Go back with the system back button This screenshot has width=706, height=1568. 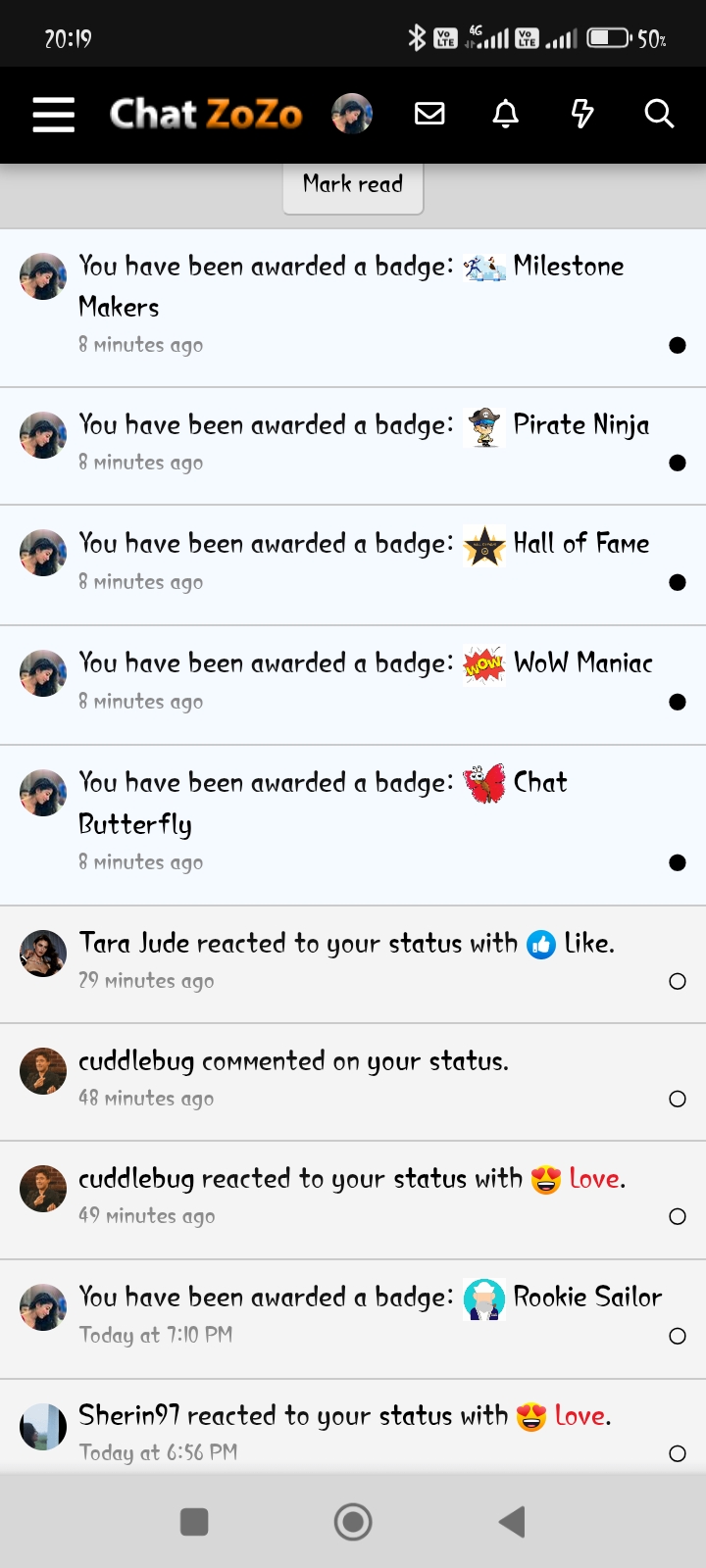pyautogui.click(x=512, y=1521)
